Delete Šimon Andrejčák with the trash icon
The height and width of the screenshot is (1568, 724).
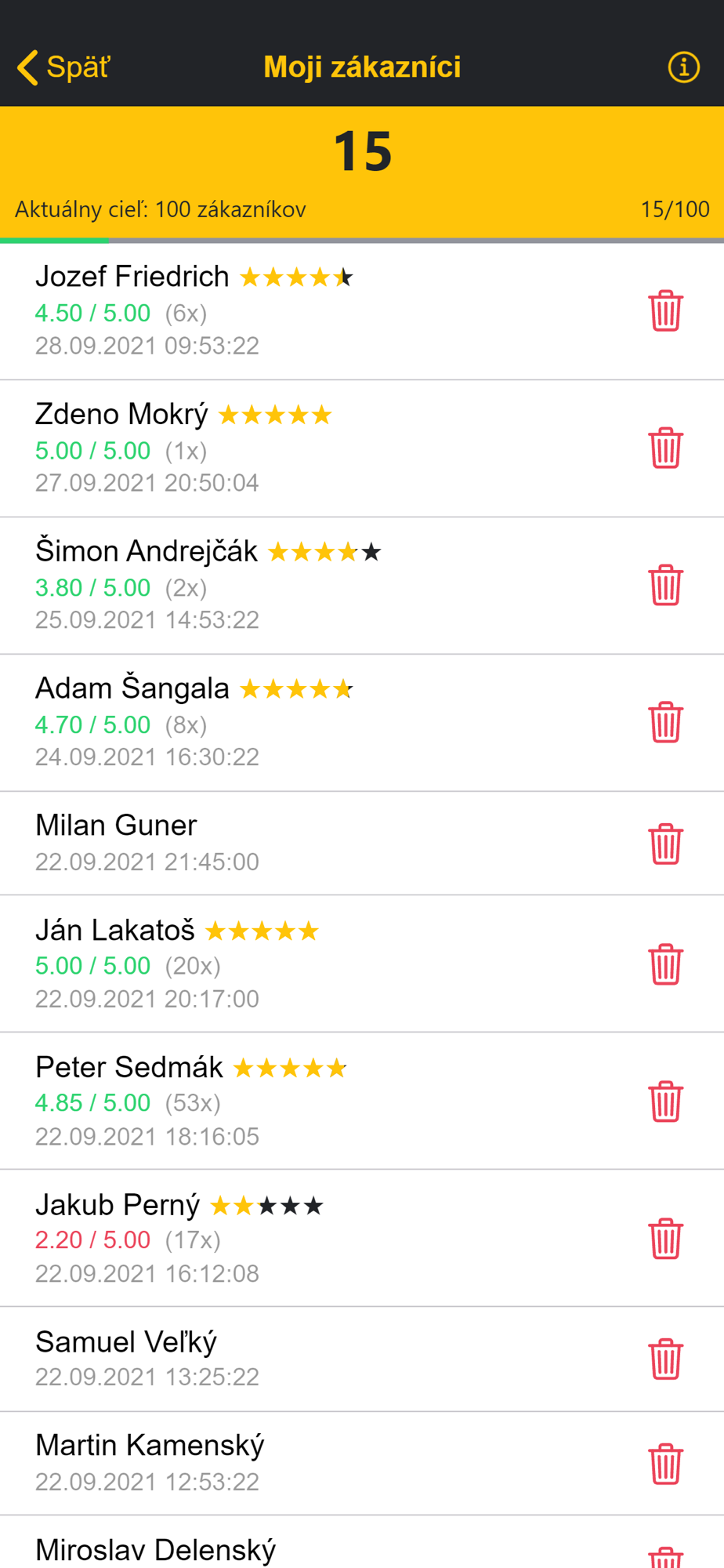tap(665, 585)
